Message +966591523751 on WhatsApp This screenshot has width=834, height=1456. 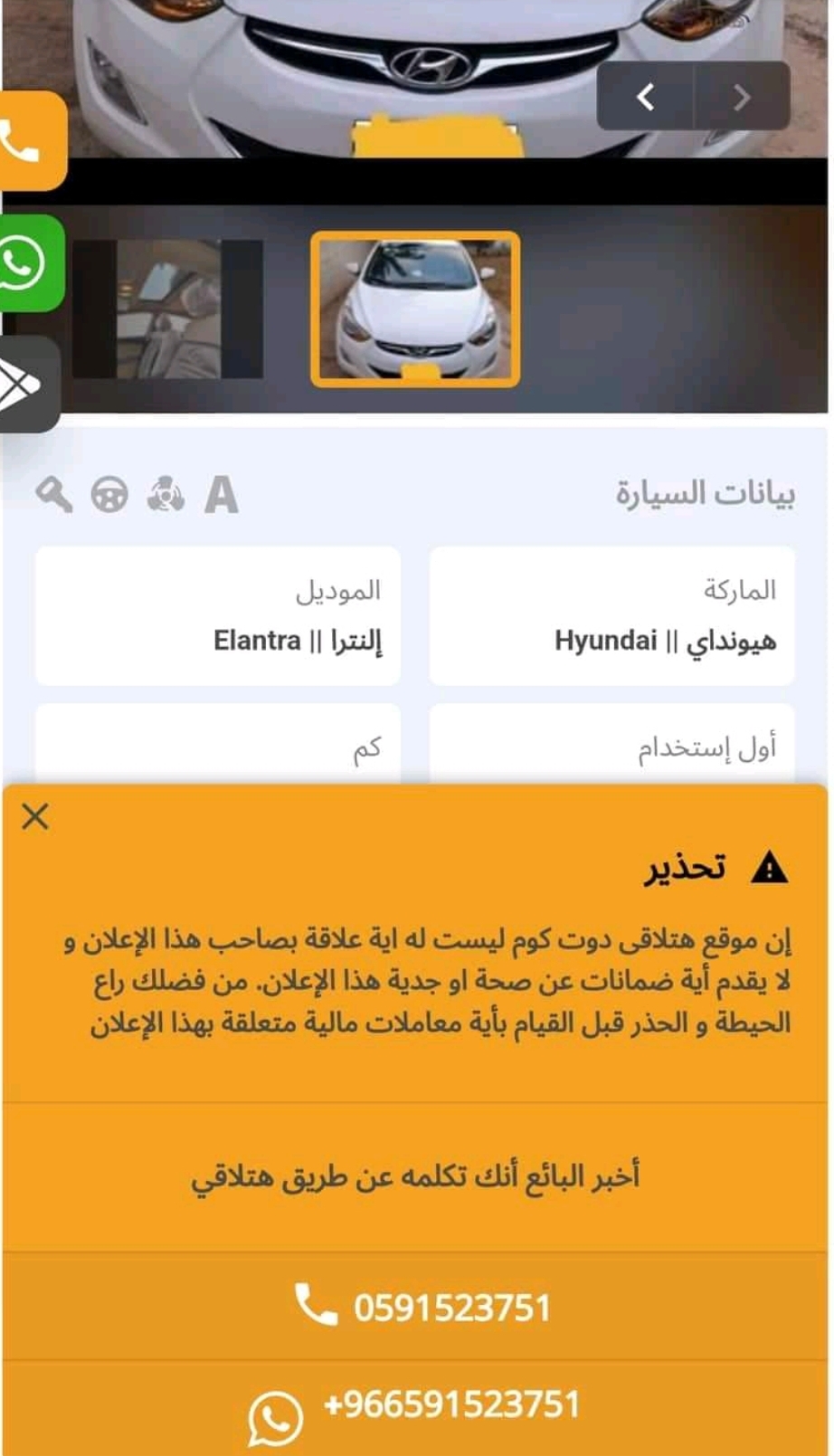pyautogui.click(x=415, y=1409)
